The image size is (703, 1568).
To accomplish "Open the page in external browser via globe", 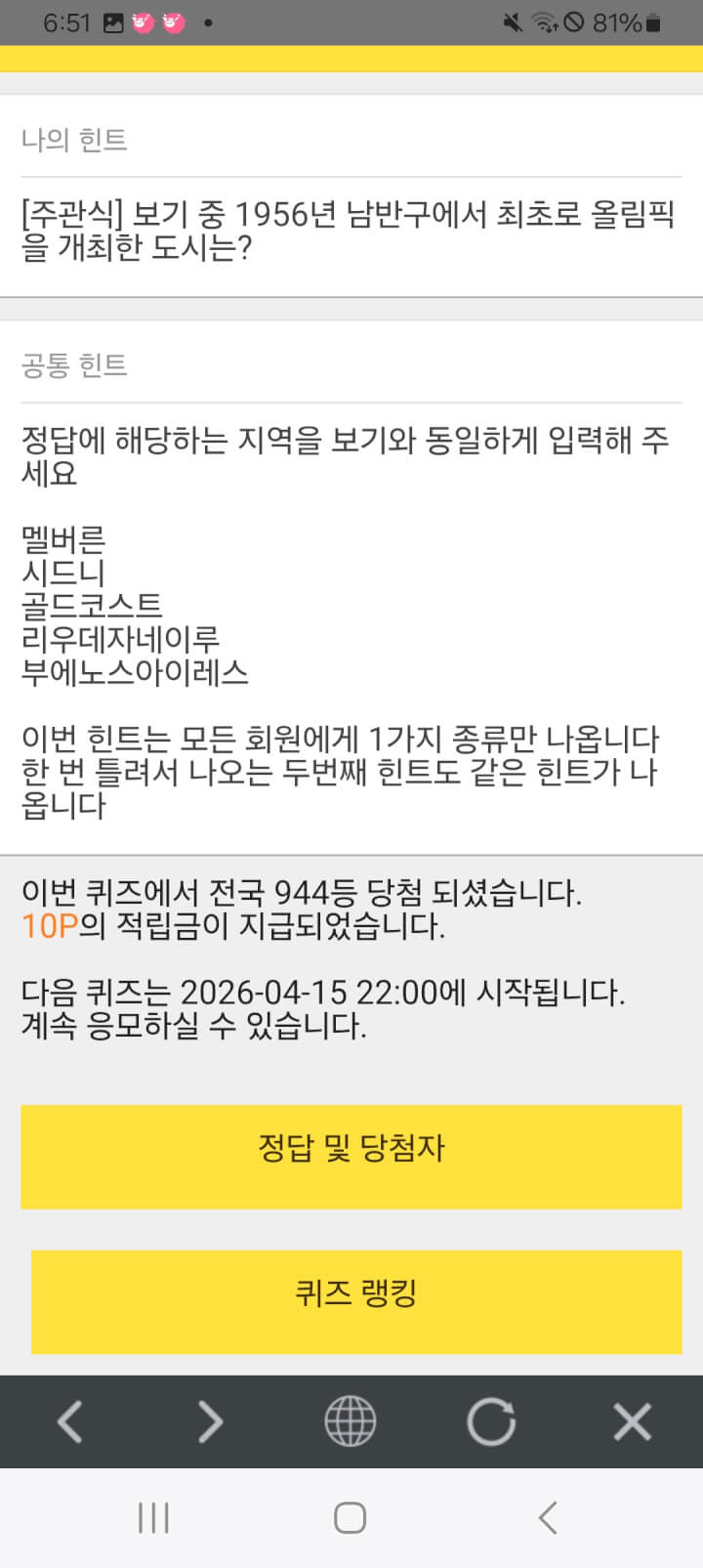I will click(351, 1421).
